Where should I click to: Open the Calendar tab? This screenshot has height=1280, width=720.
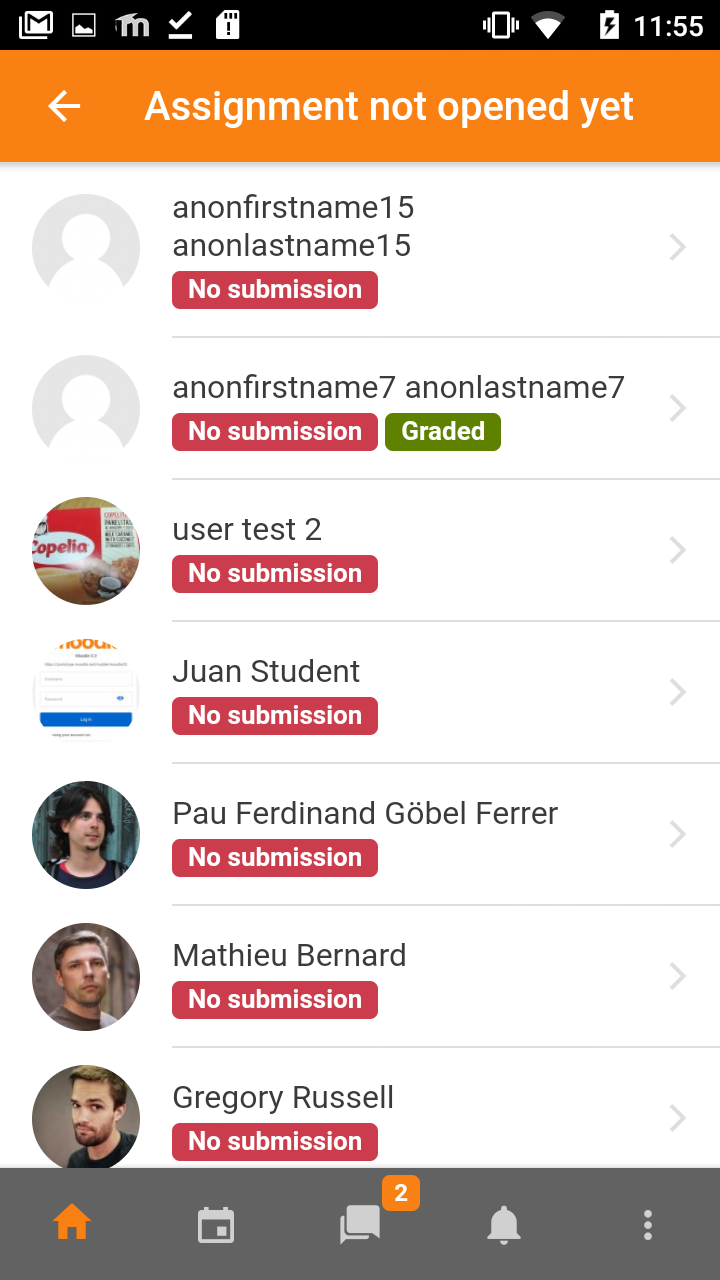[x=216, y=1224]
